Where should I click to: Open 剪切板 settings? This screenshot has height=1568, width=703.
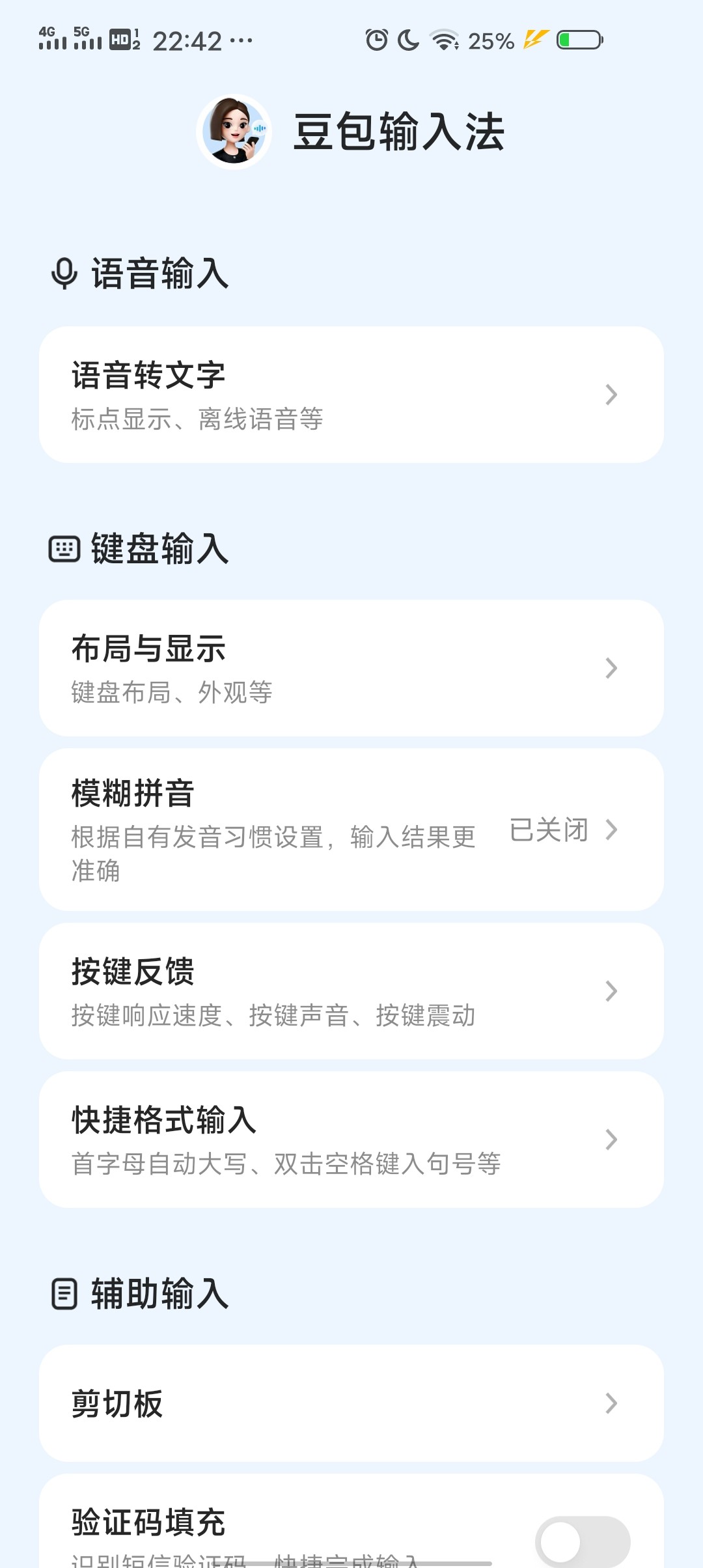[x=351, y=1403]
